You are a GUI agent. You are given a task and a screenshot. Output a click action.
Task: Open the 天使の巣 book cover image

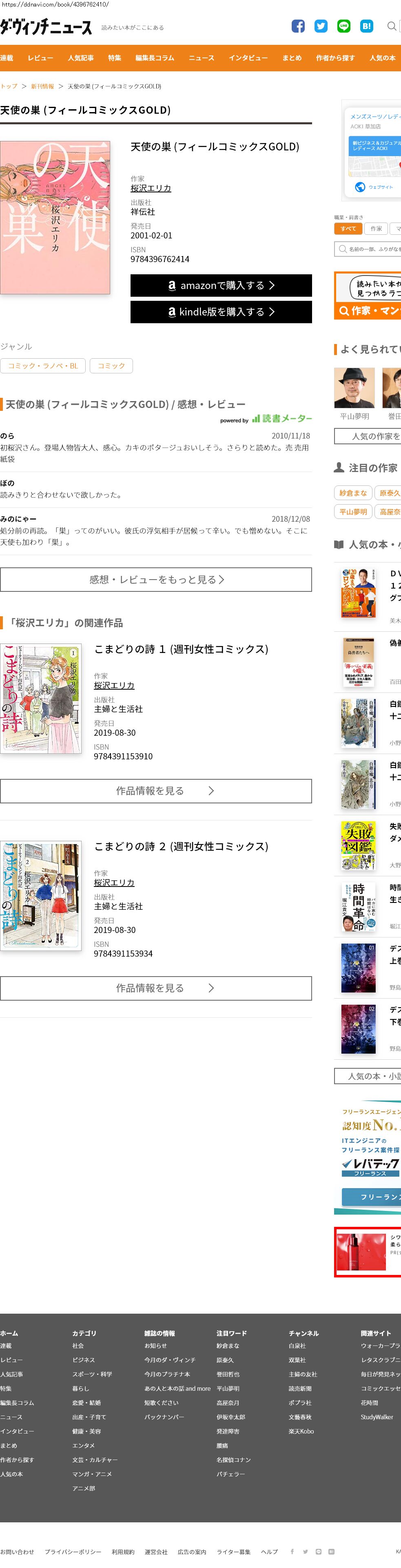click(x=55, y=217)
